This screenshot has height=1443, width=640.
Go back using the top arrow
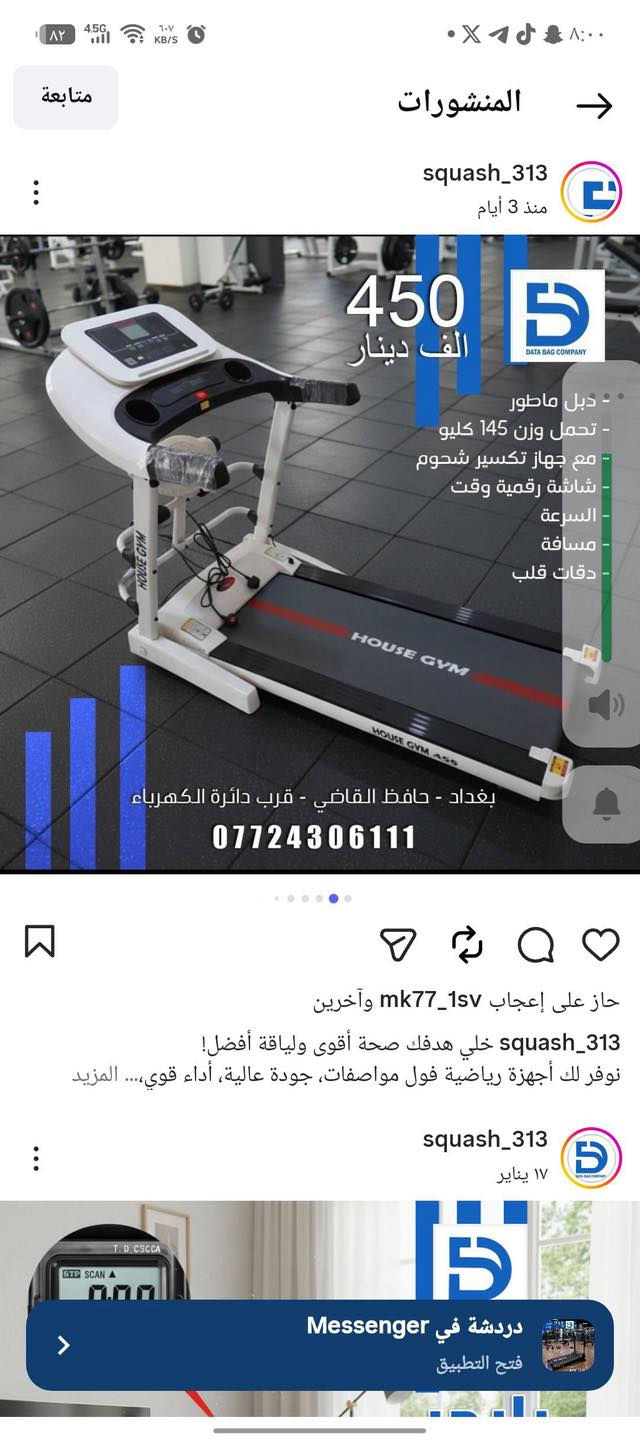(594, 105)
